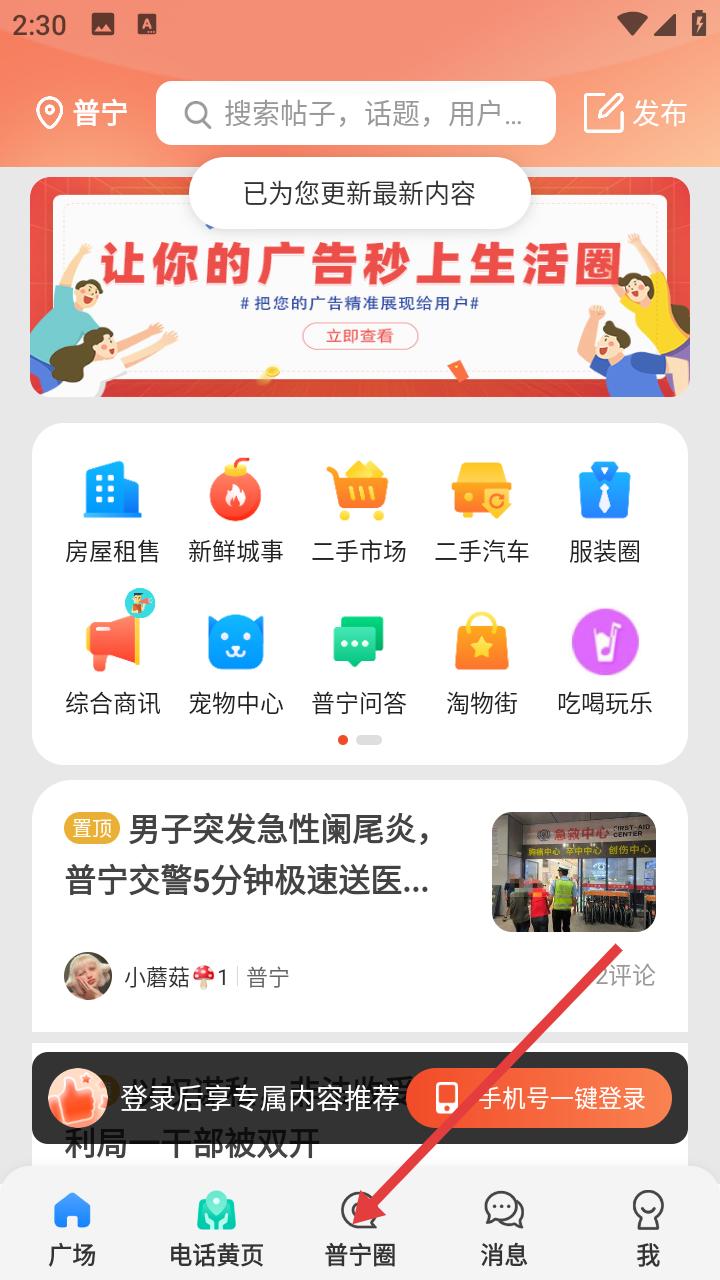Tap 发布 to create a post

tap(636, 113)
